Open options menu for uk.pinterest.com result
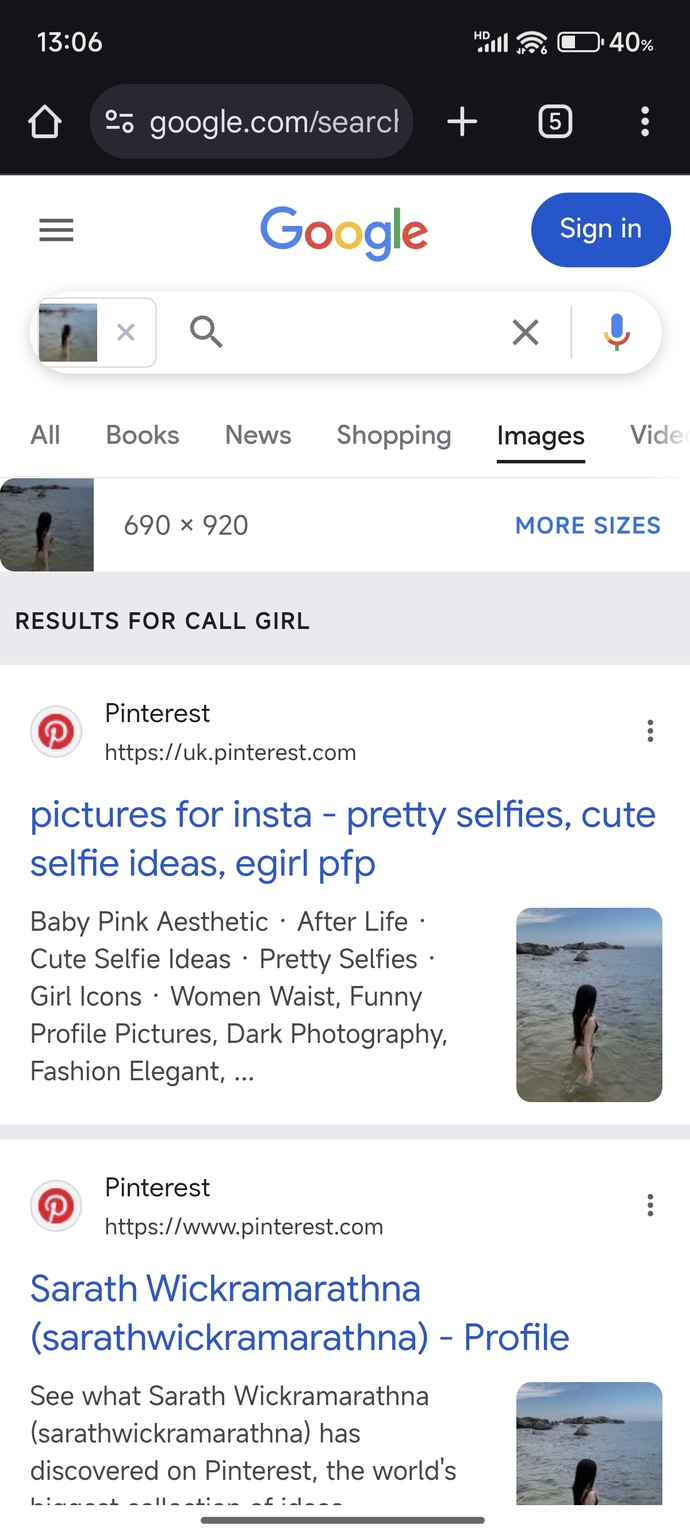690x1535 pixels. pyautogui.click(x=650, y=731)
